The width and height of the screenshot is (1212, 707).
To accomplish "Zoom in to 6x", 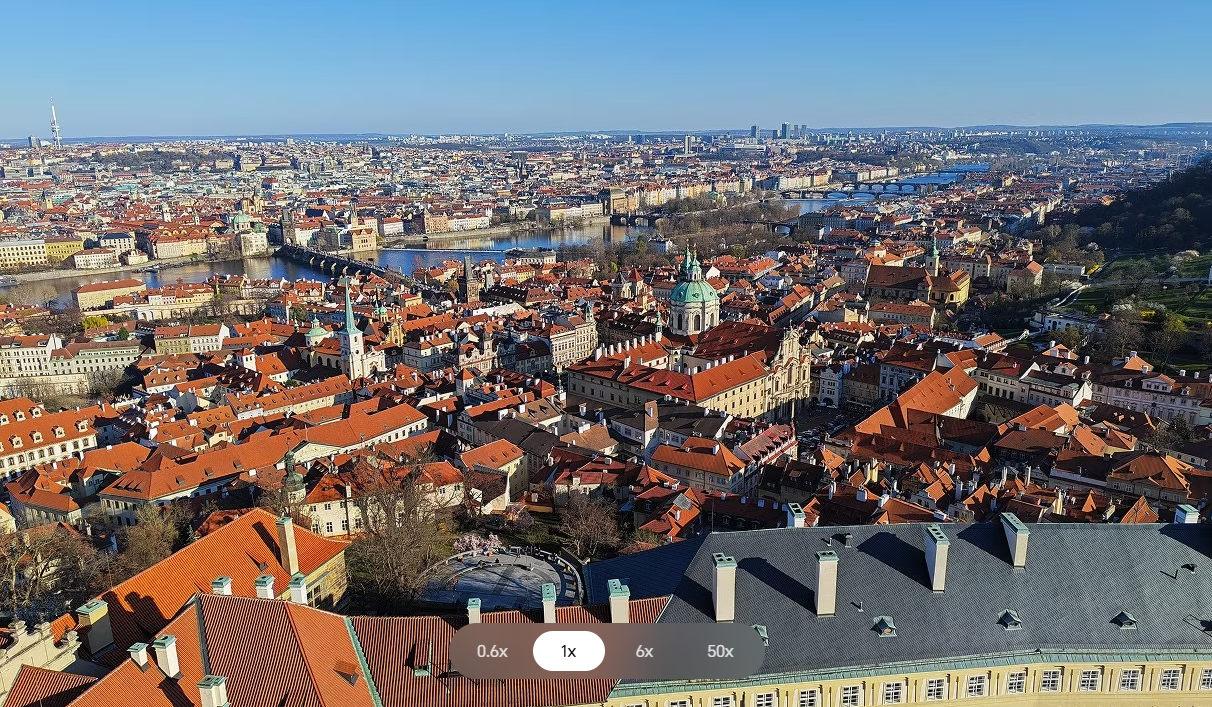I will point(644,651).
